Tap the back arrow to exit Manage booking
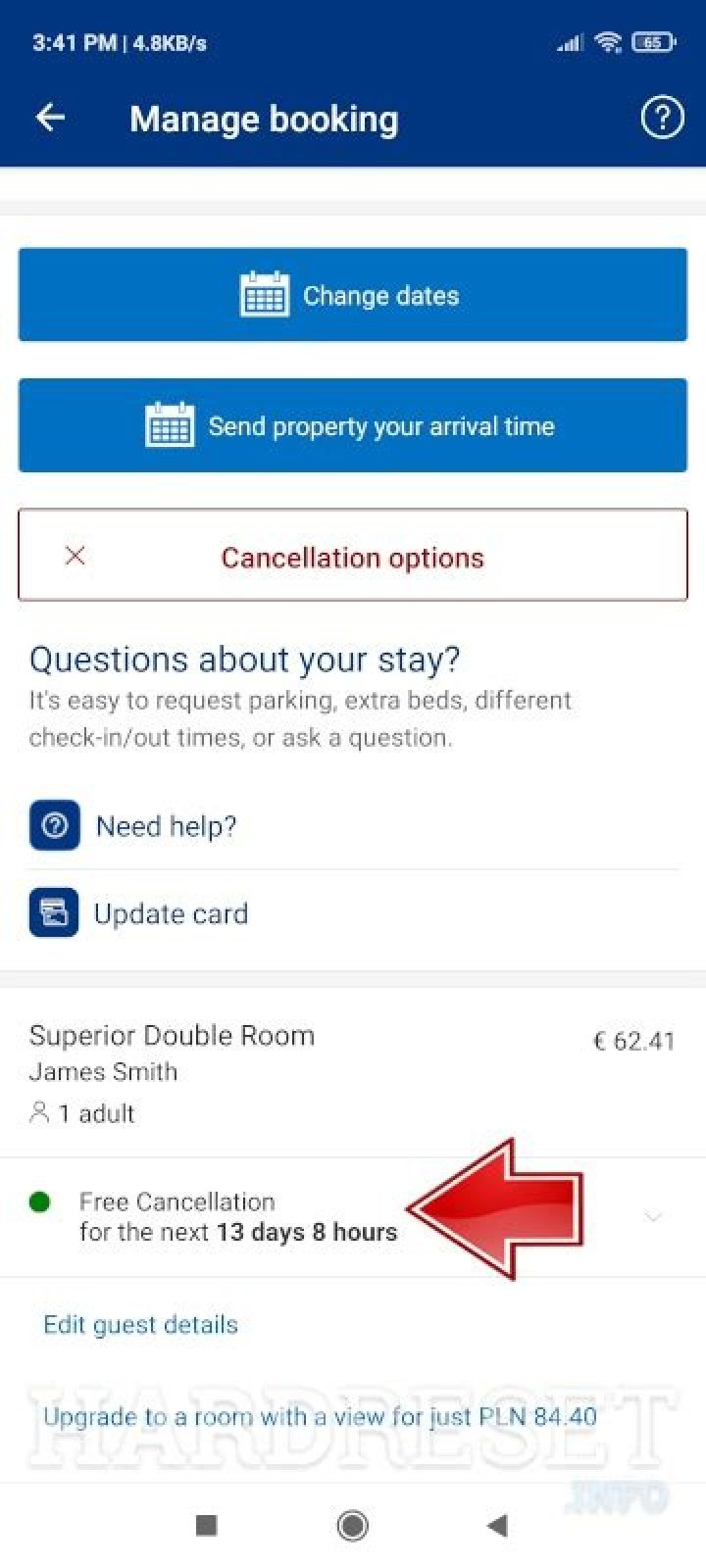 click(x=50, y=117)
